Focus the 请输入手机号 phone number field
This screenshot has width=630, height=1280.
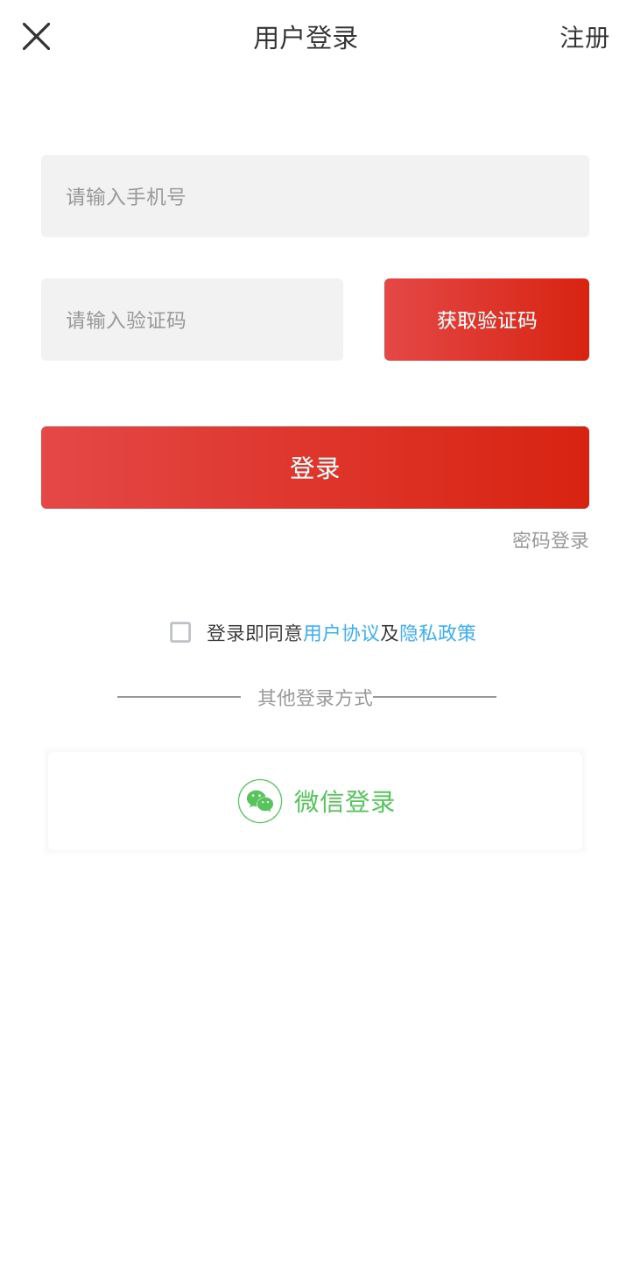[x=315, y=196]
